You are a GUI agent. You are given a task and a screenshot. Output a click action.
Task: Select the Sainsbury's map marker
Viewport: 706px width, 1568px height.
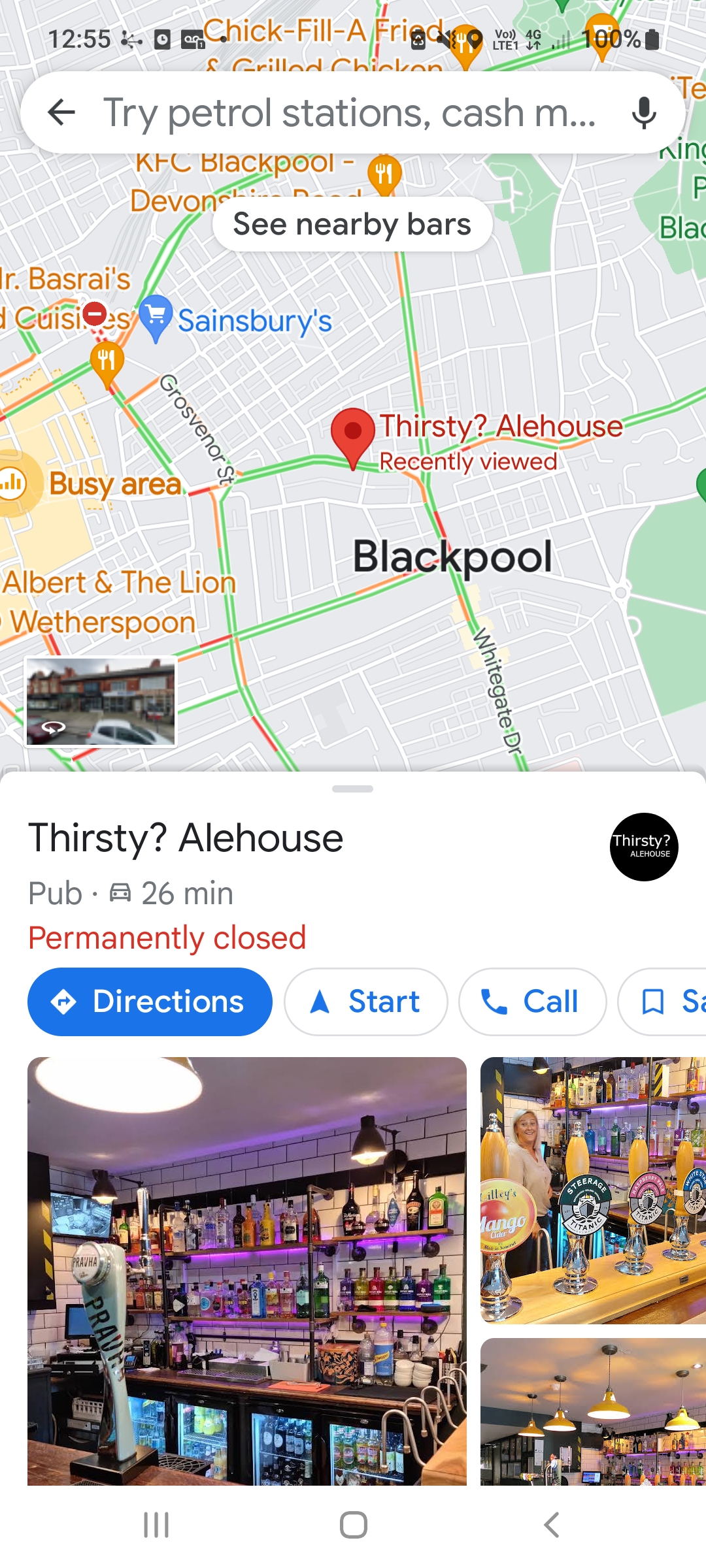(156, 316)
